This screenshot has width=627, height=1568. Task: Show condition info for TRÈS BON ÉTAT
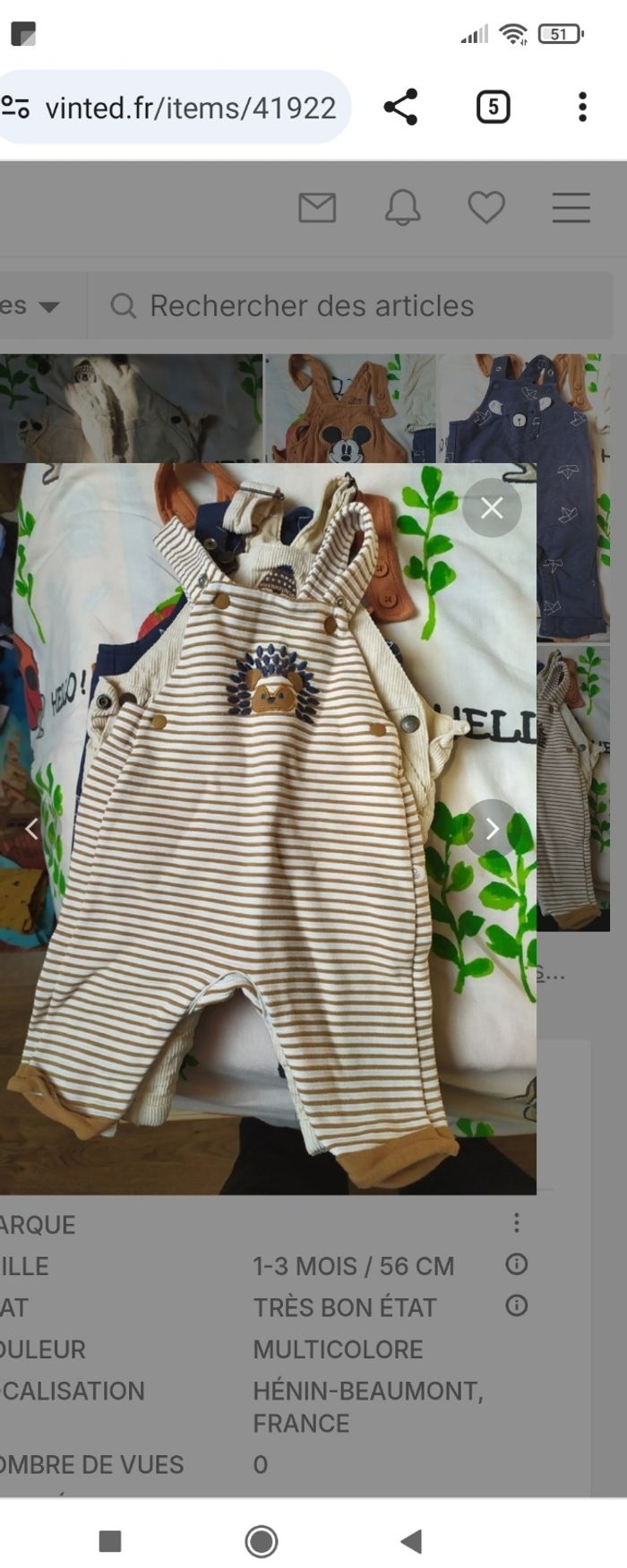click(x=516, y=1305)
